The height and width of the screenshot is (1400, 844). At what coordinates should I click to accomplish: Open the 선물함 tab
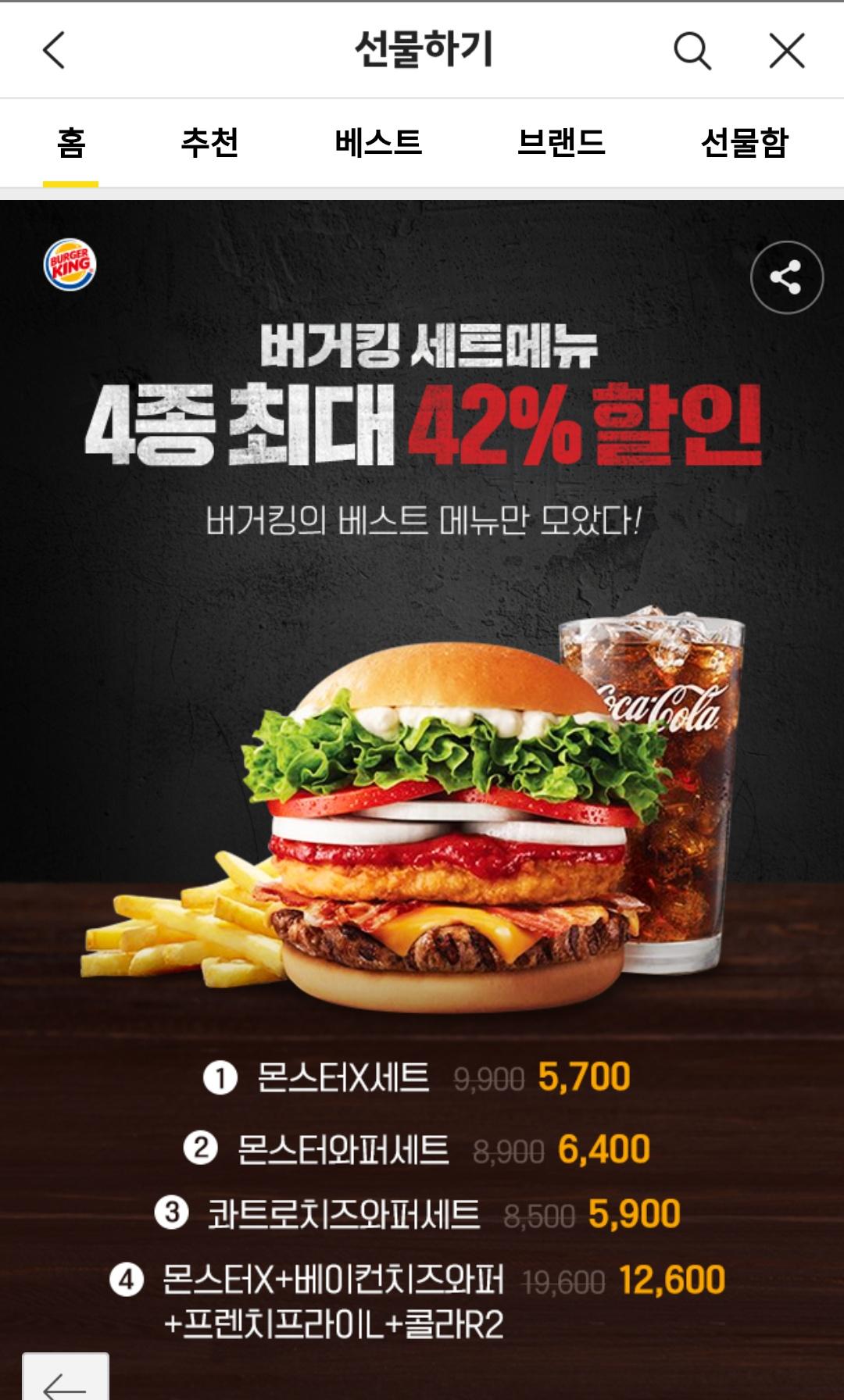pyautogui.click(x=744, y=144)
